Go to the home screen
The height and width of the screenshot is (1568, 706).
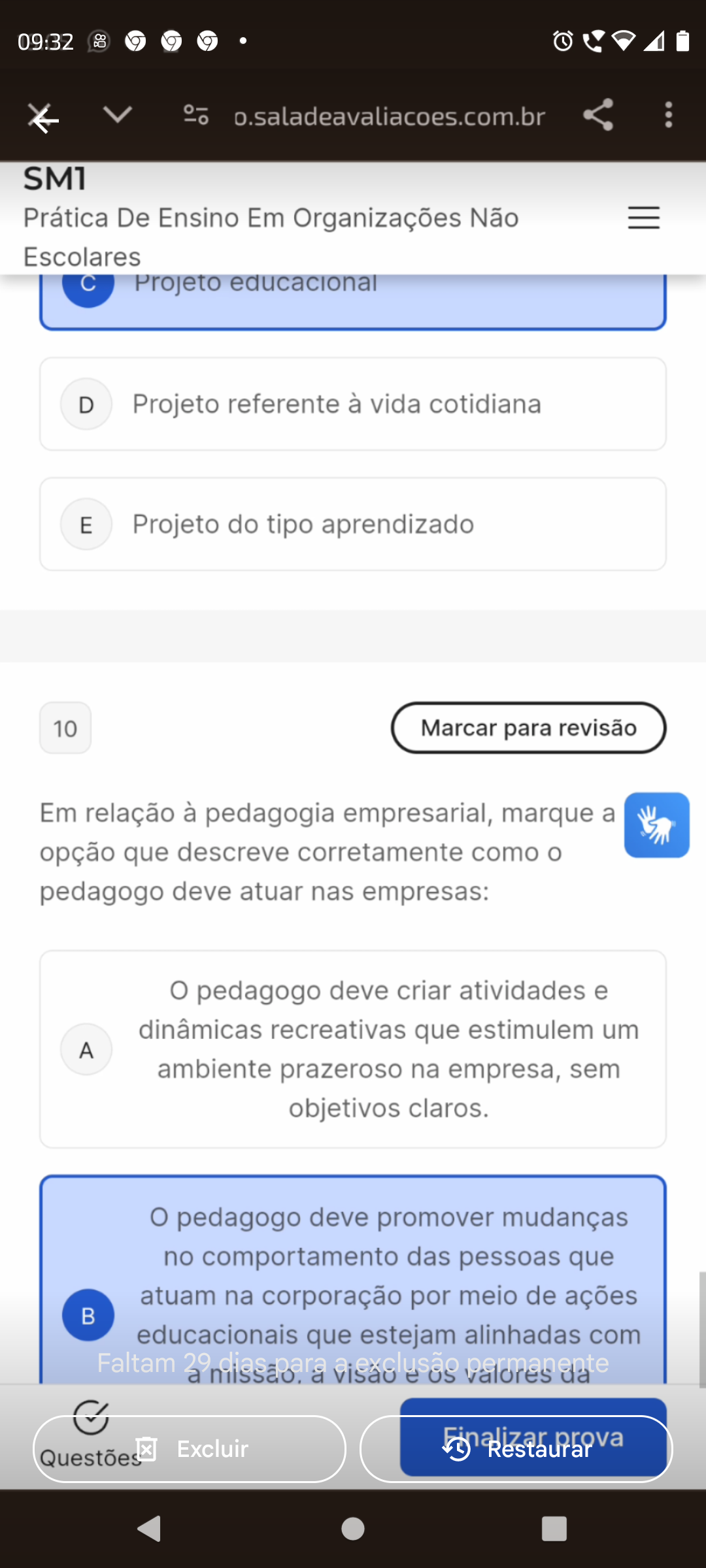(x=353, y=1529)
